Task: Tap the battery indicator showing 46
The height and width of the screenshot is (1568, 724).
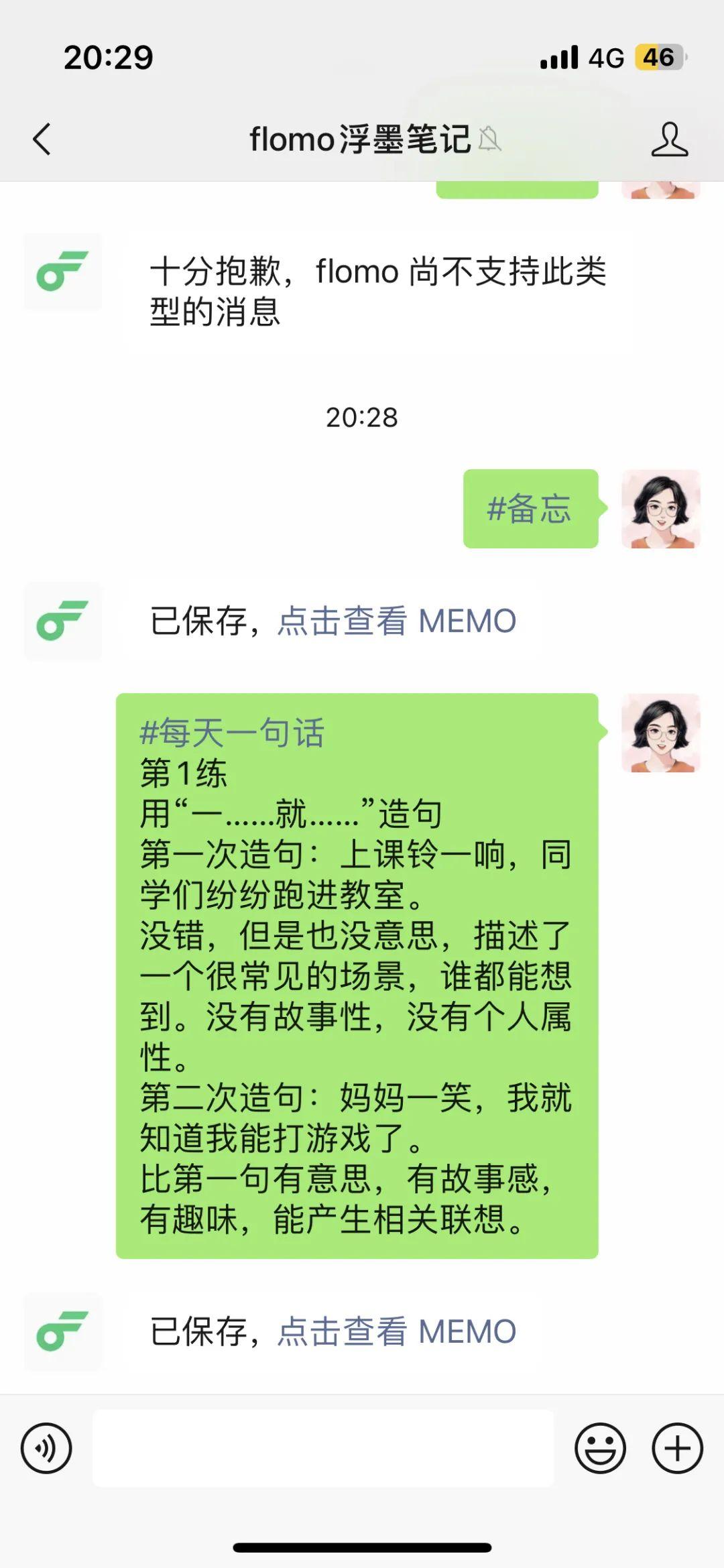Action: coord(658,58)
